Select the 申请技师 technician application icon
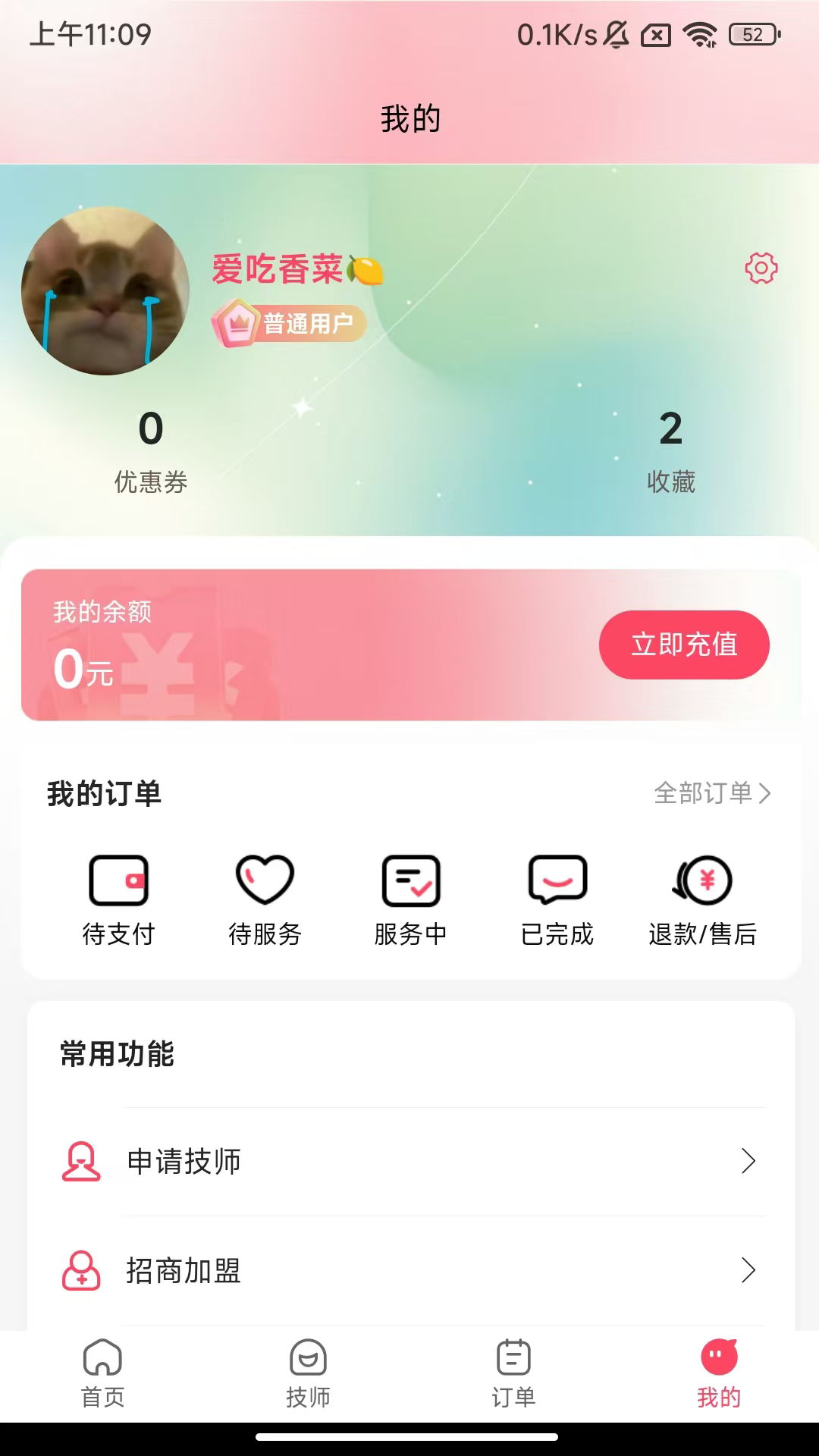Image resolution: width=819 pixels, height=1456 pixels. [81, 1159]
